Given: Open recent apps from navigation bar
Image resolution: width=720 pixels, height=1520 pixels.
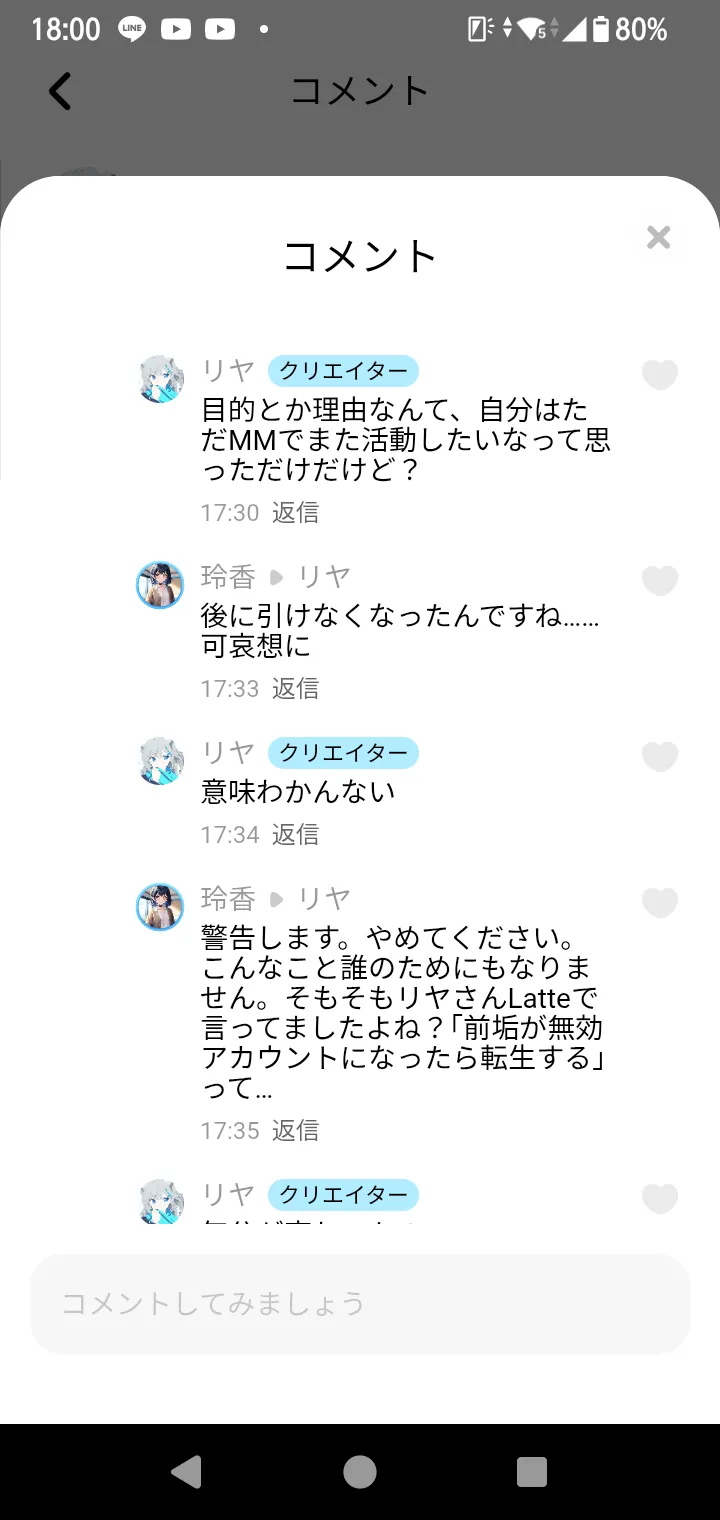Looking at the screenshot, I should (532, 1472).
